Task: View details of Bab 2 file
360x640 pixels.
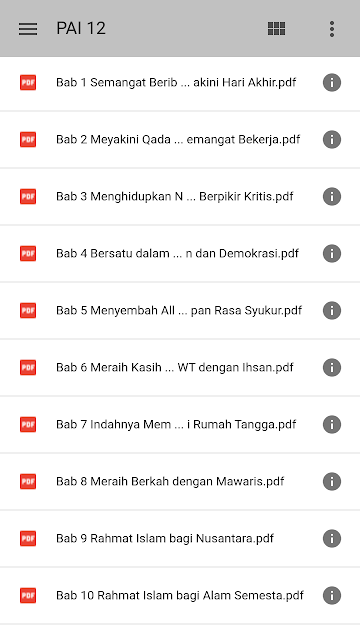Action: point(332,140)
